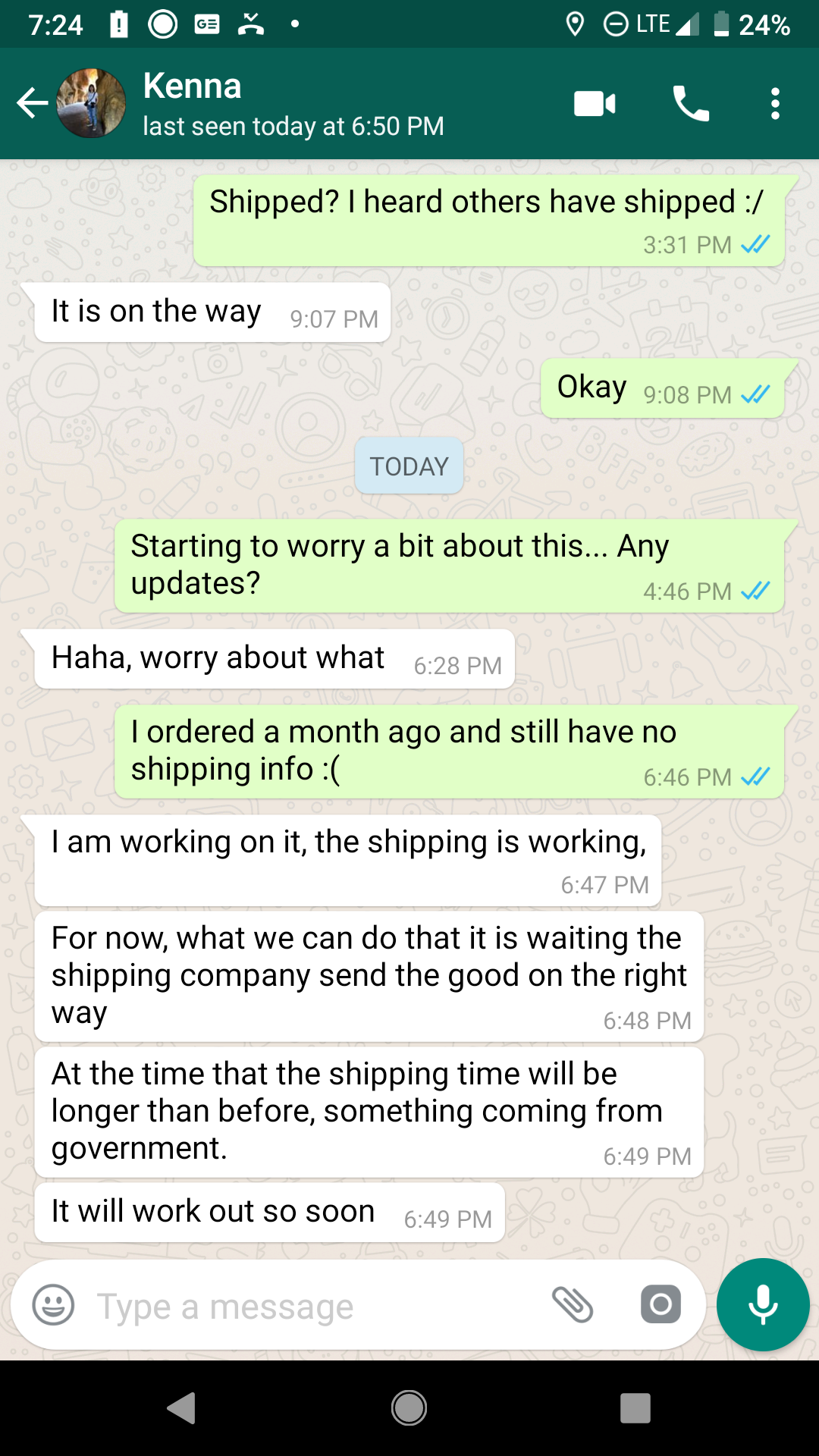Viewport: 819px width, 1456px height.
Task: Go back to the chat list
Action: (x=32, y=103)
